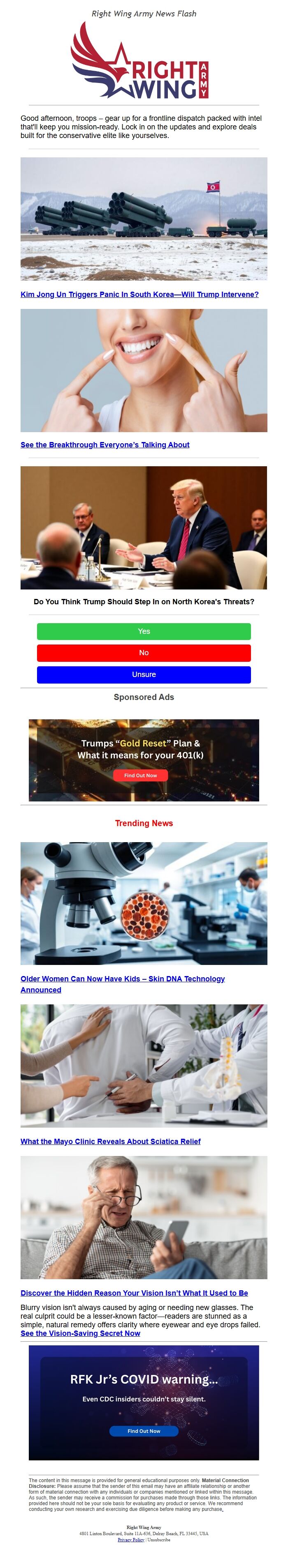
Task: Read Mayo Clinic Sciatica Relief article
Action: tap(110, 1141)
